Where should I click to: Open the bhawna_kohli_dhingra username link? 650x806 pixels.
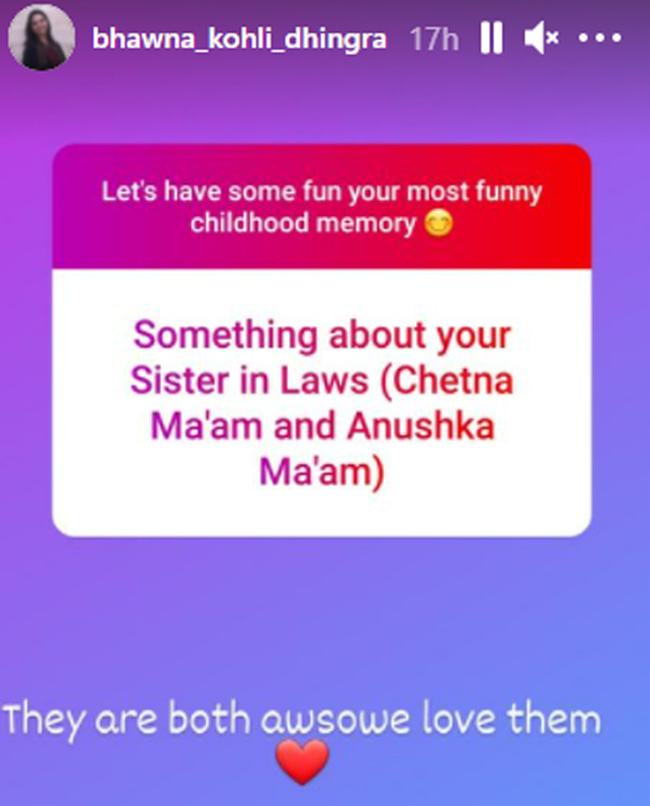click(241, 39)
